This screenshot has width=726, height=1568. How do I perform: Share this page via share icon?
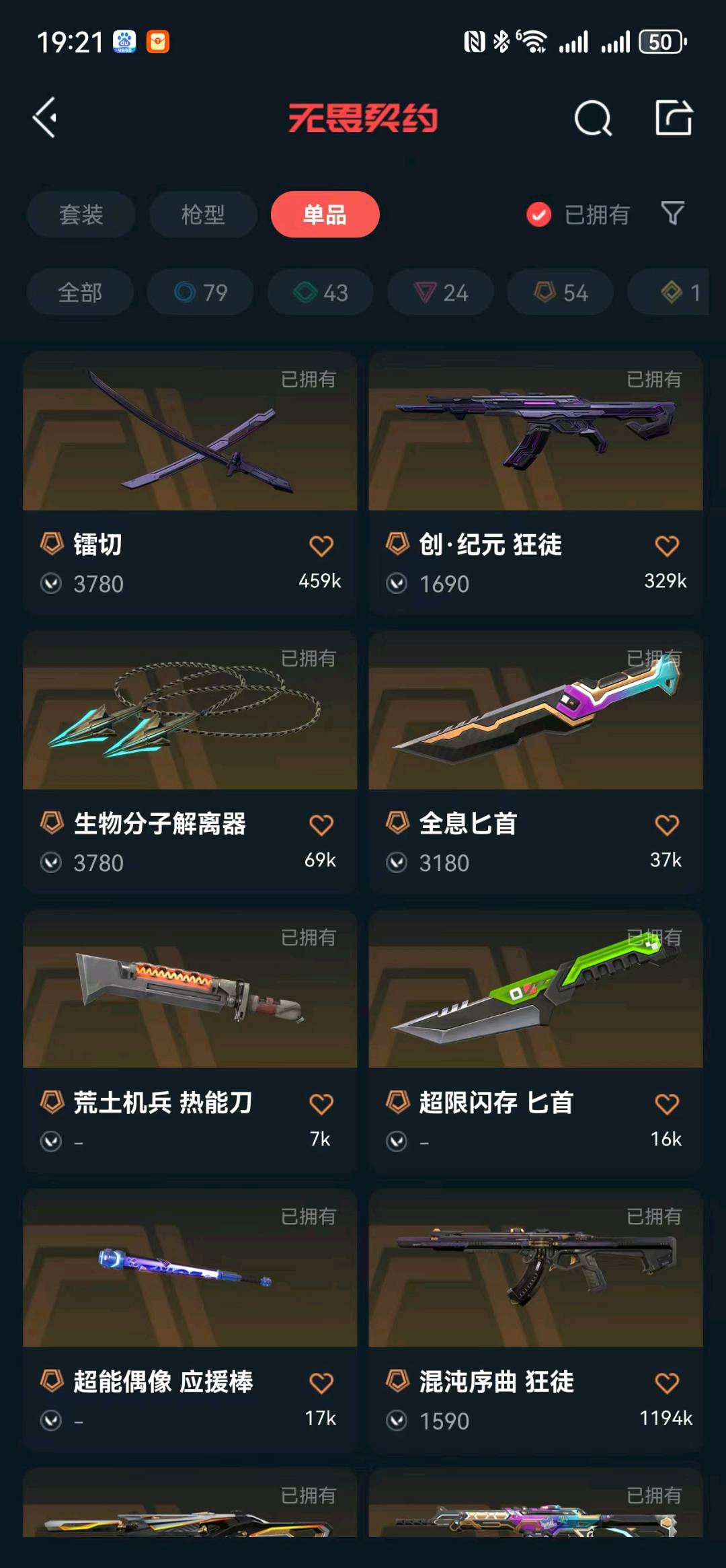(674, 118)
